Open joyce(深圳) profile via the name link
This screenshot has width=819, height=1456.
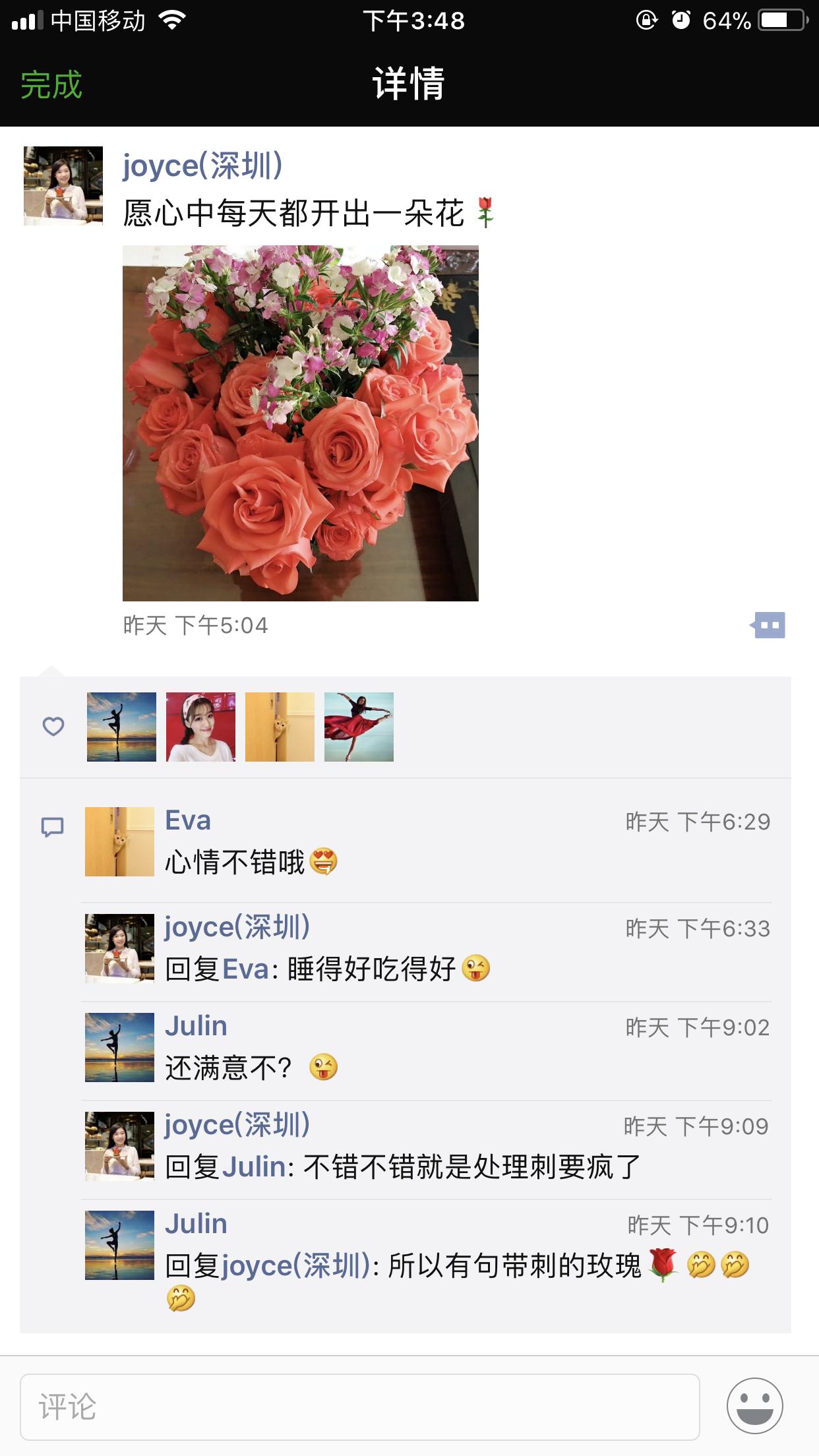coord(204,167)
